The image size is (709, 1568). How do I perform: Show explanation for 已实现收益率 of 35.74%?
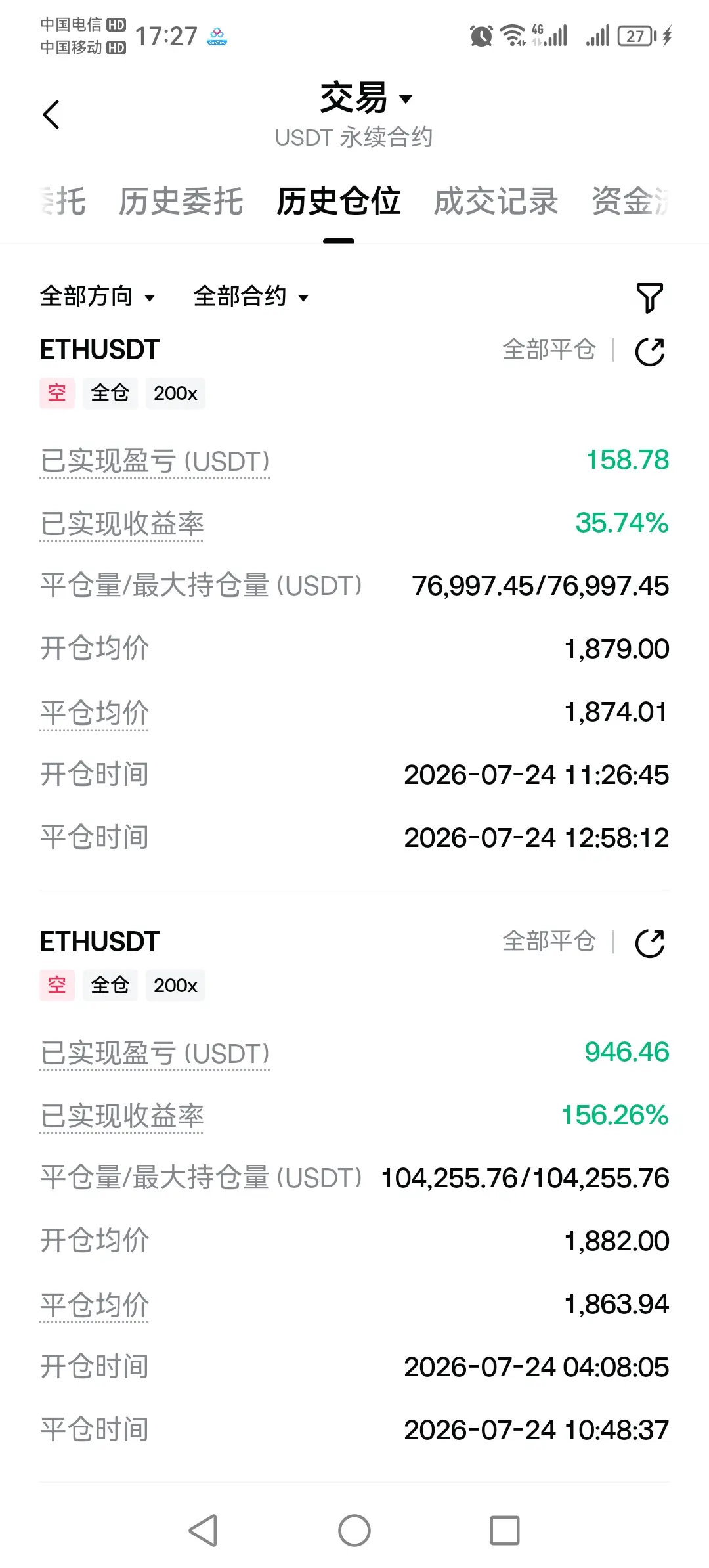point(121,525)
